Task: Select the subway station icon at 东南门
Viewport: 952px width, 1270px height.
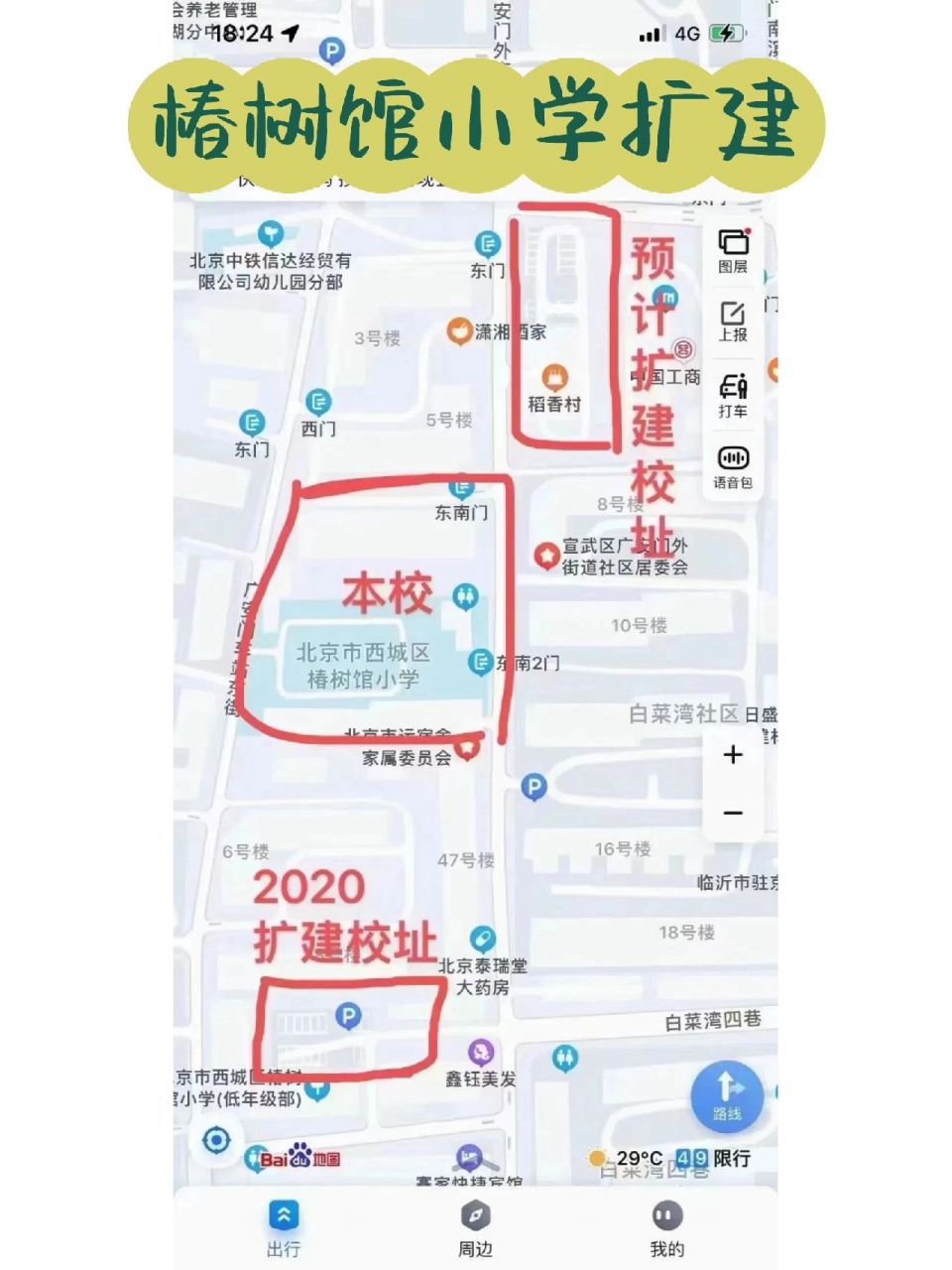Action: 461,488
